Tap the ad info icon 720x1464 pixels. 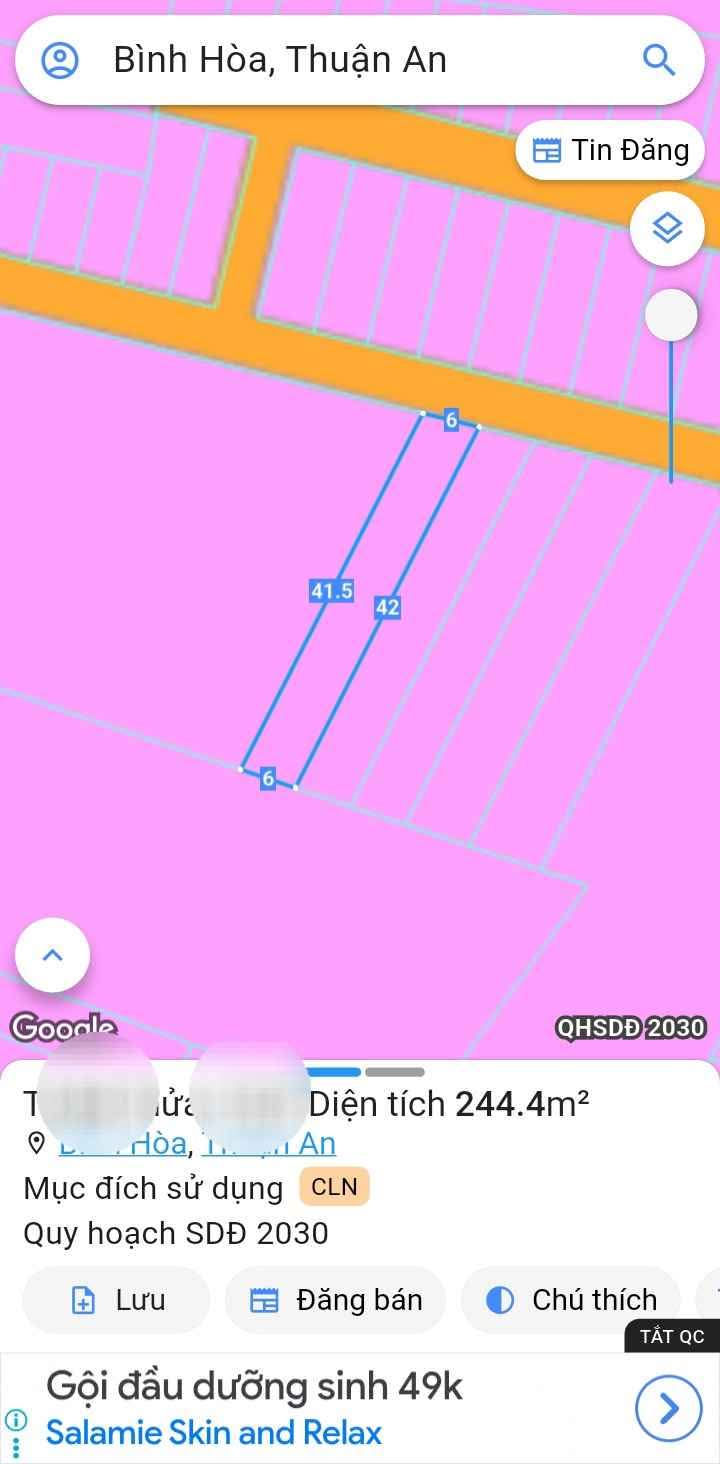tap(15, 1419)
